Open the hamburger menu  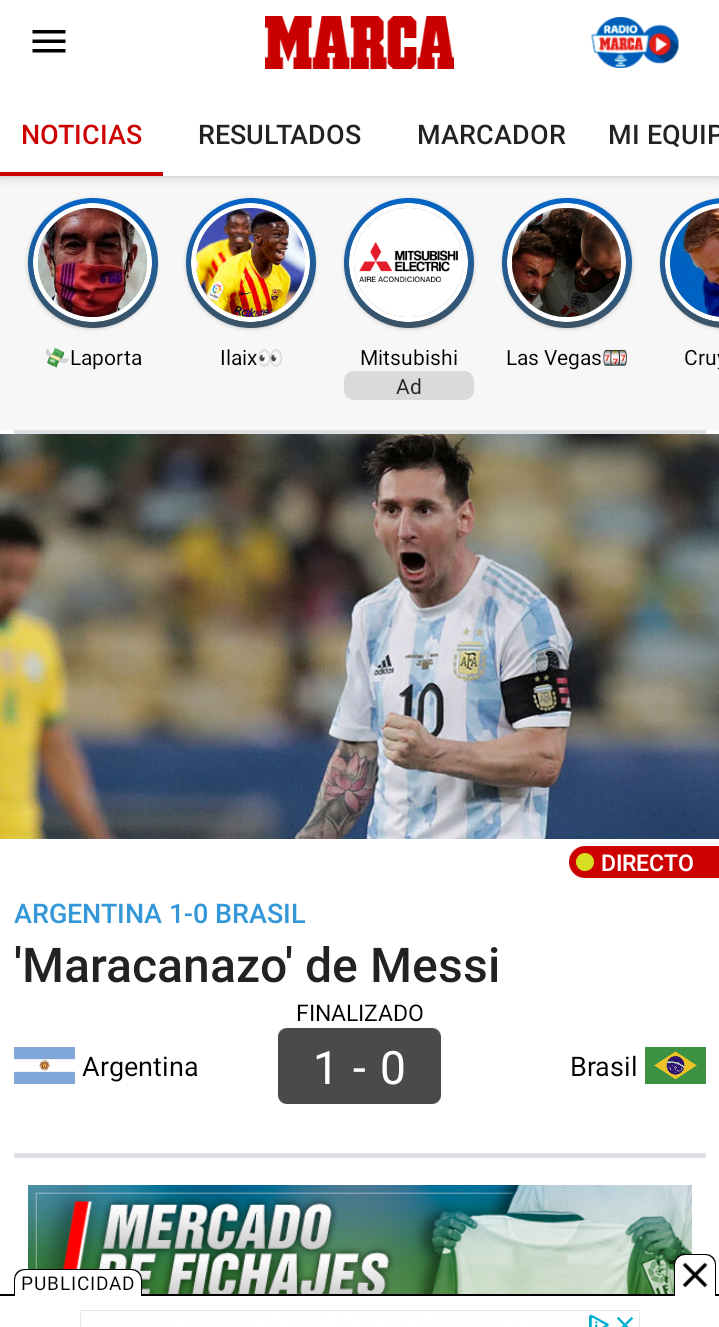click(x=48, y=42)
